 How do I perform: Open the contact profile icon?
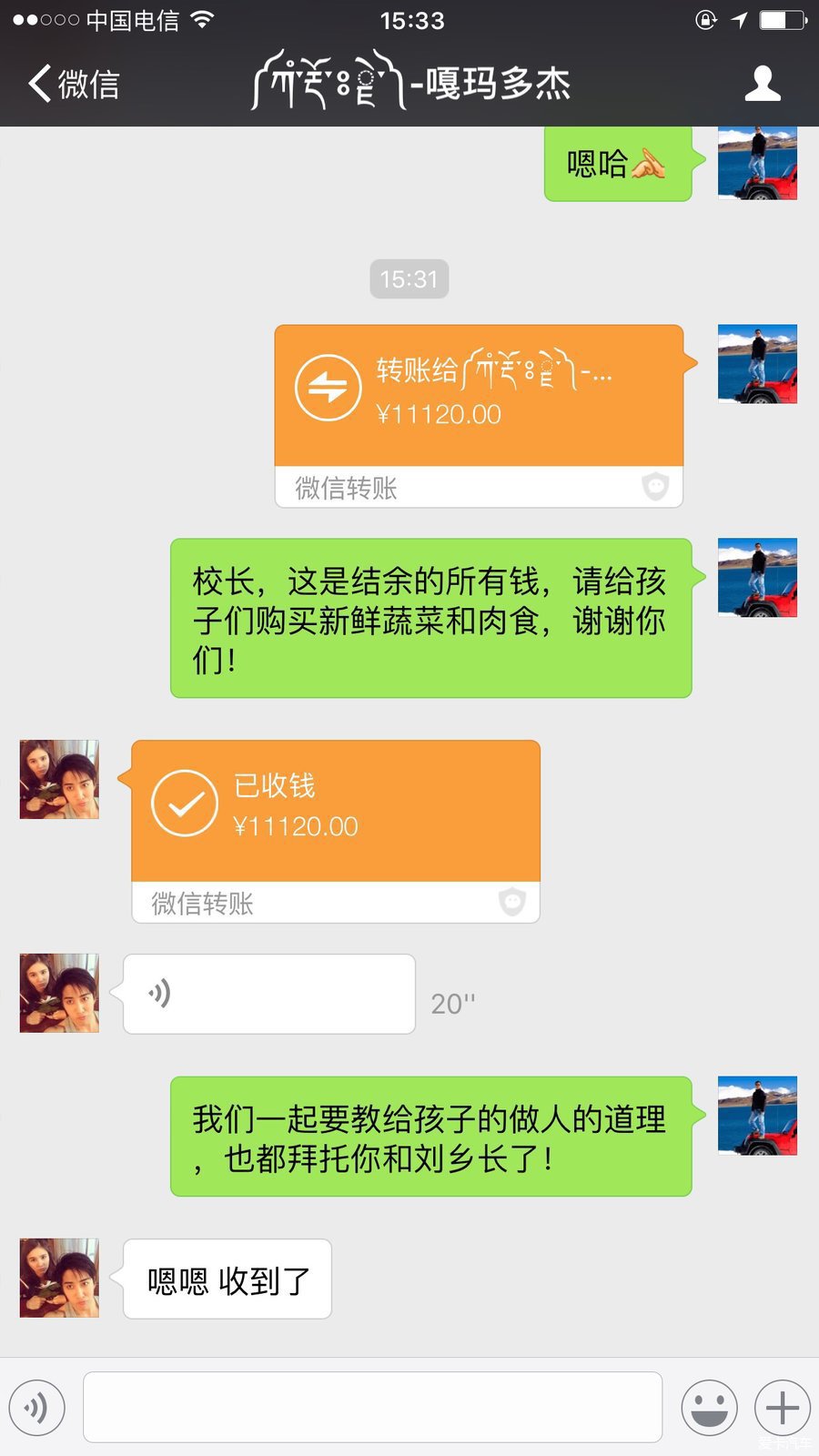click(x=762, y=84)
